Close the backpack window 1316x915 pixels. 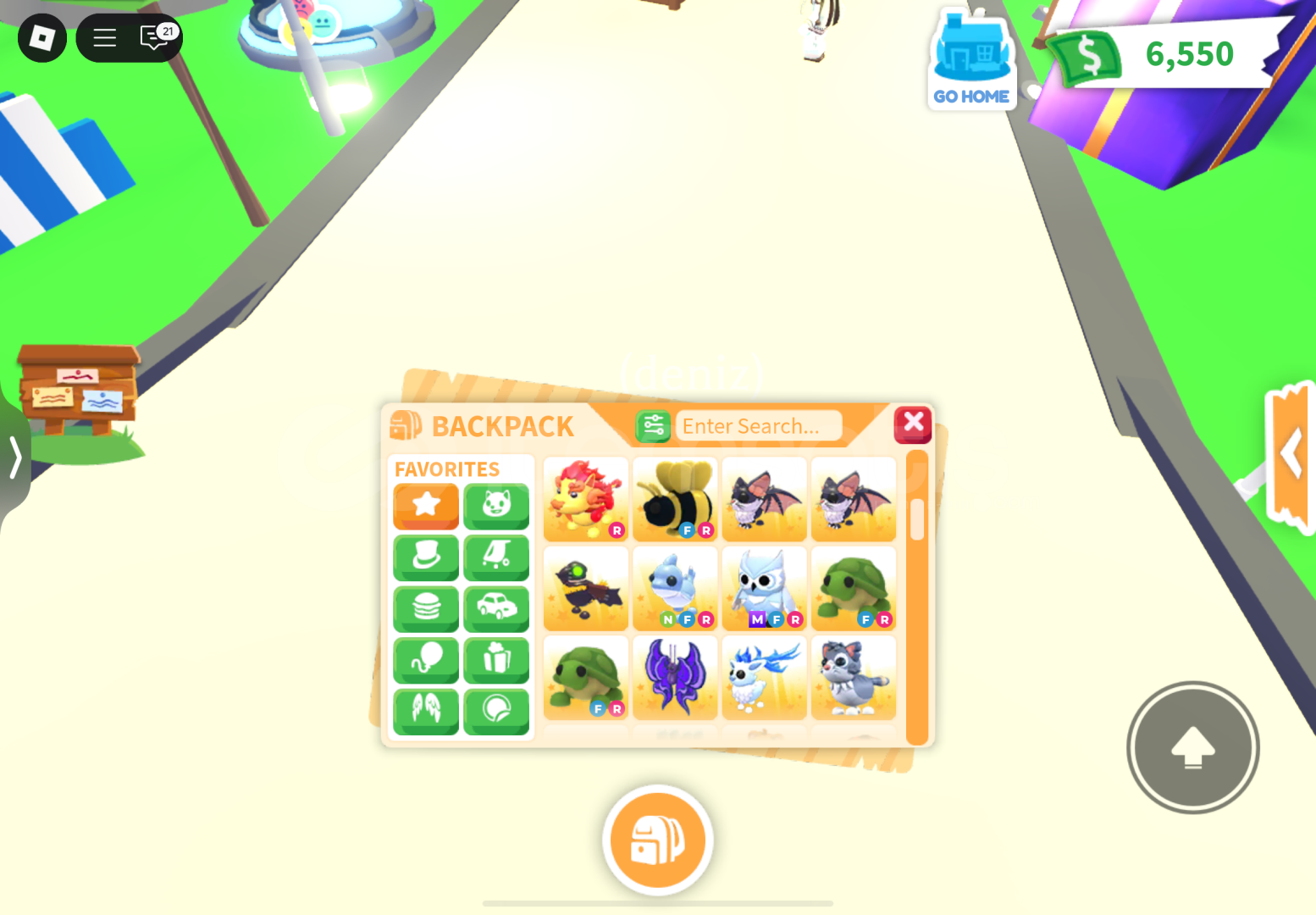click(x=913, y=424)
